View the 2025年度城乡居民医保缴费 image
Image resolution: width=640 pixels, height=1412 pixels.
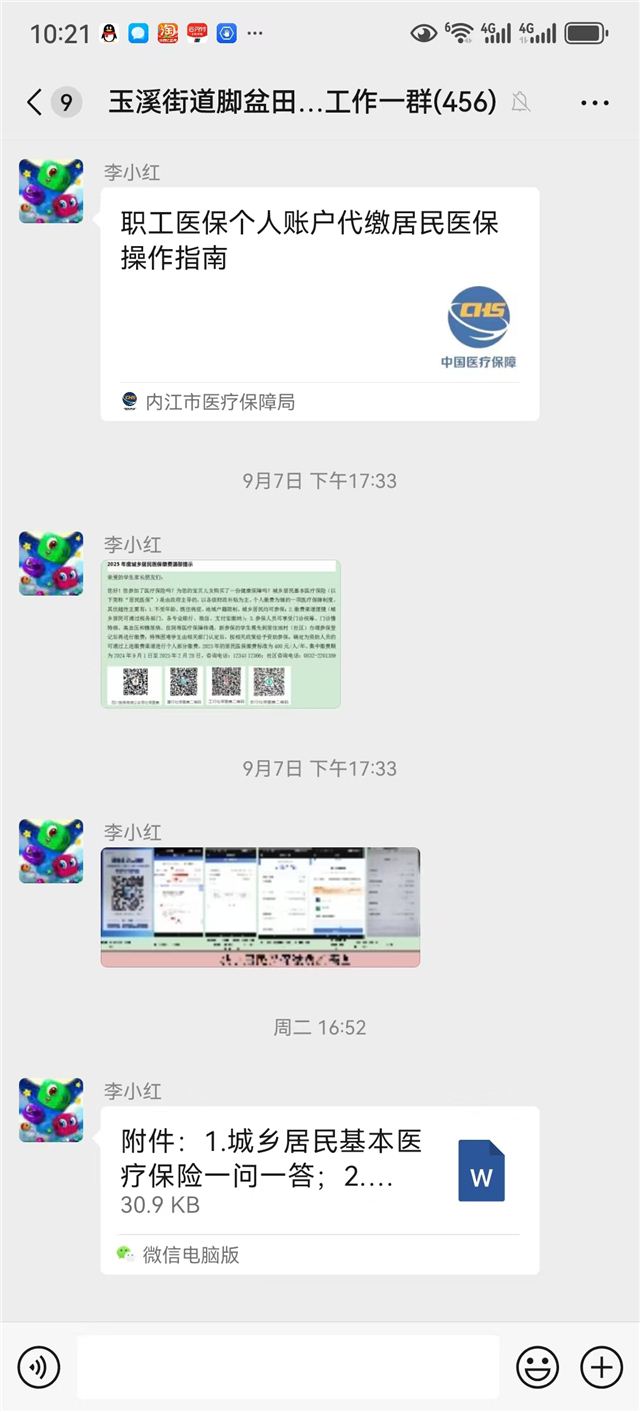[220, 634]
